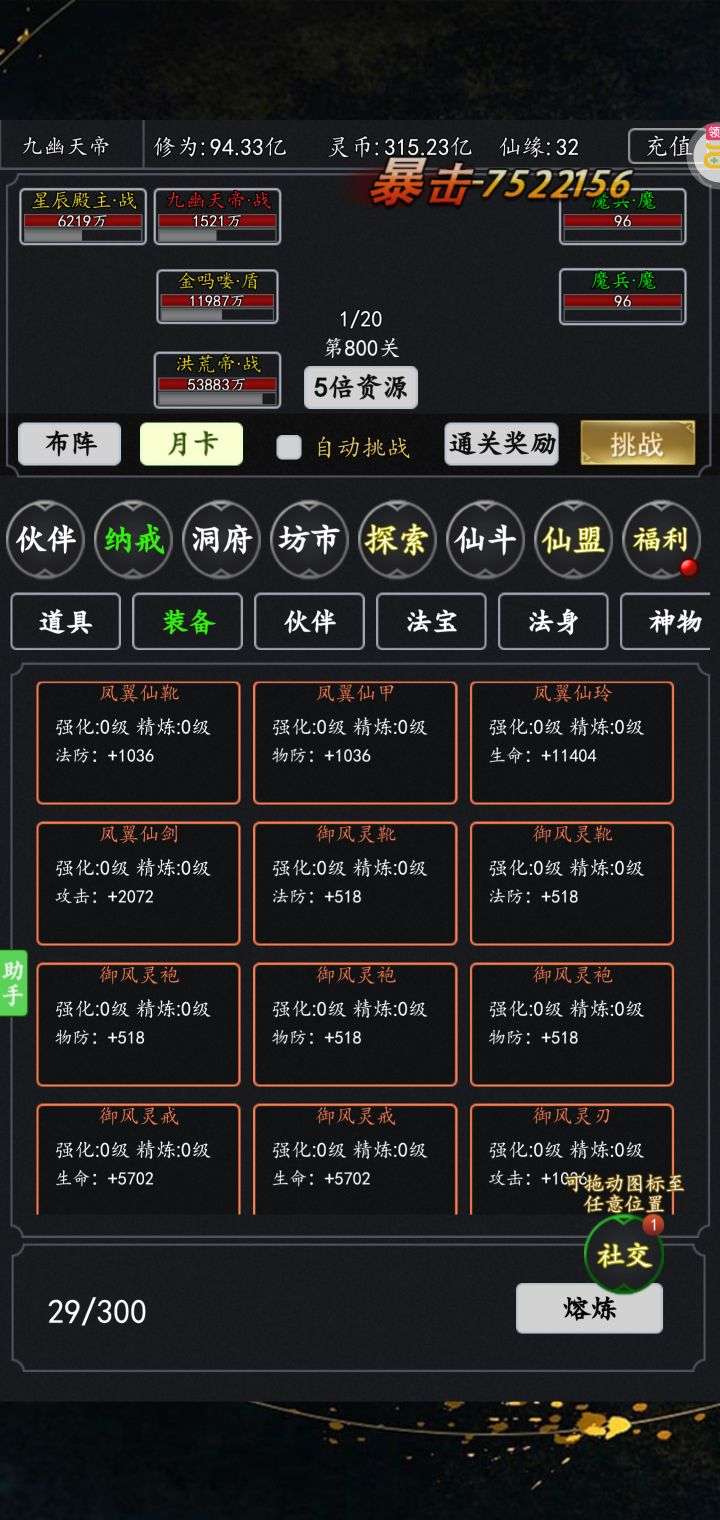Switch to 探索 exploration
The width and height of the screenshot is (720, 1520).
pyautogui.click(x=397, y=540)
